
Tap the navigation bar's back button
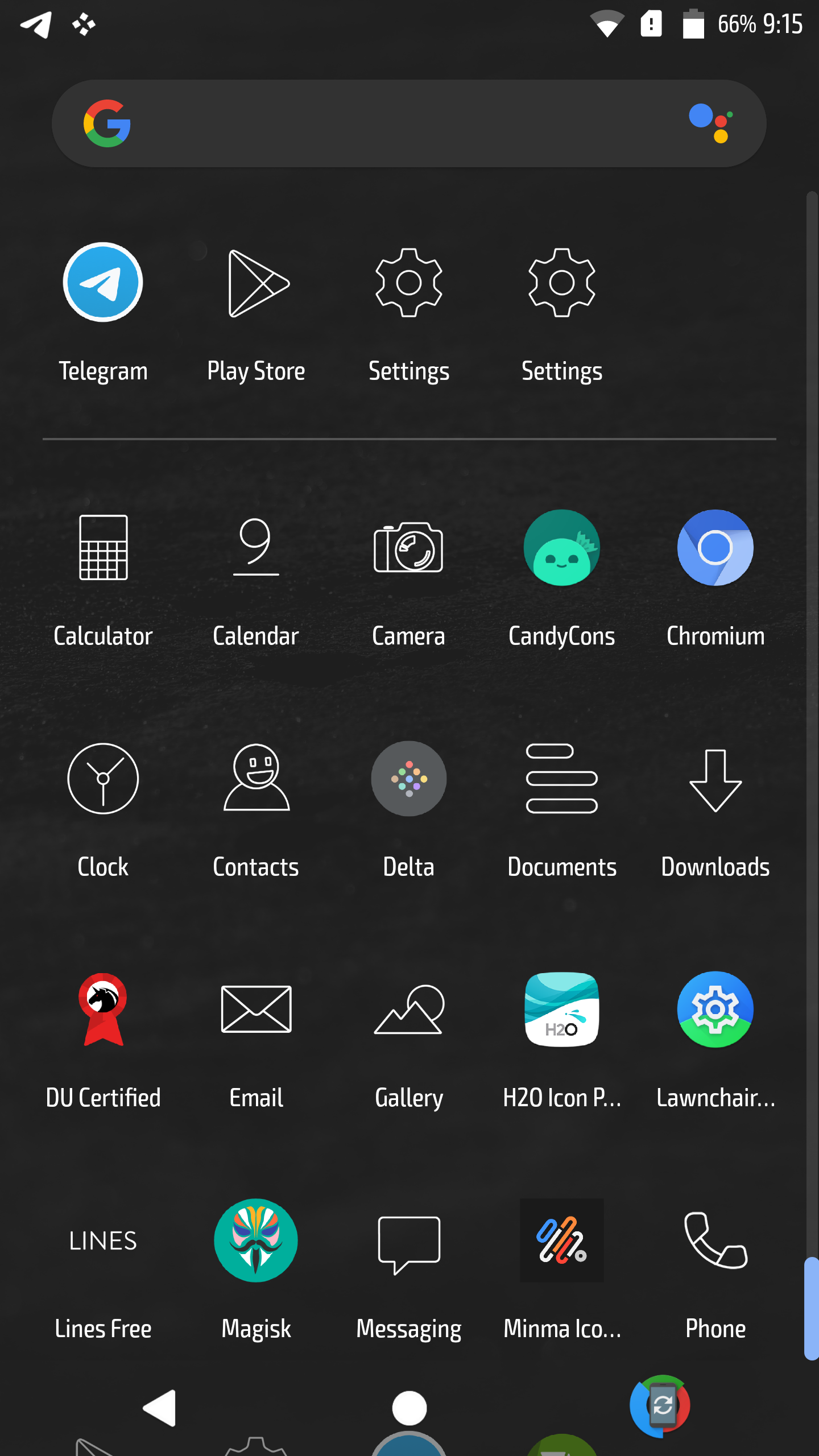pos(160,1408)
